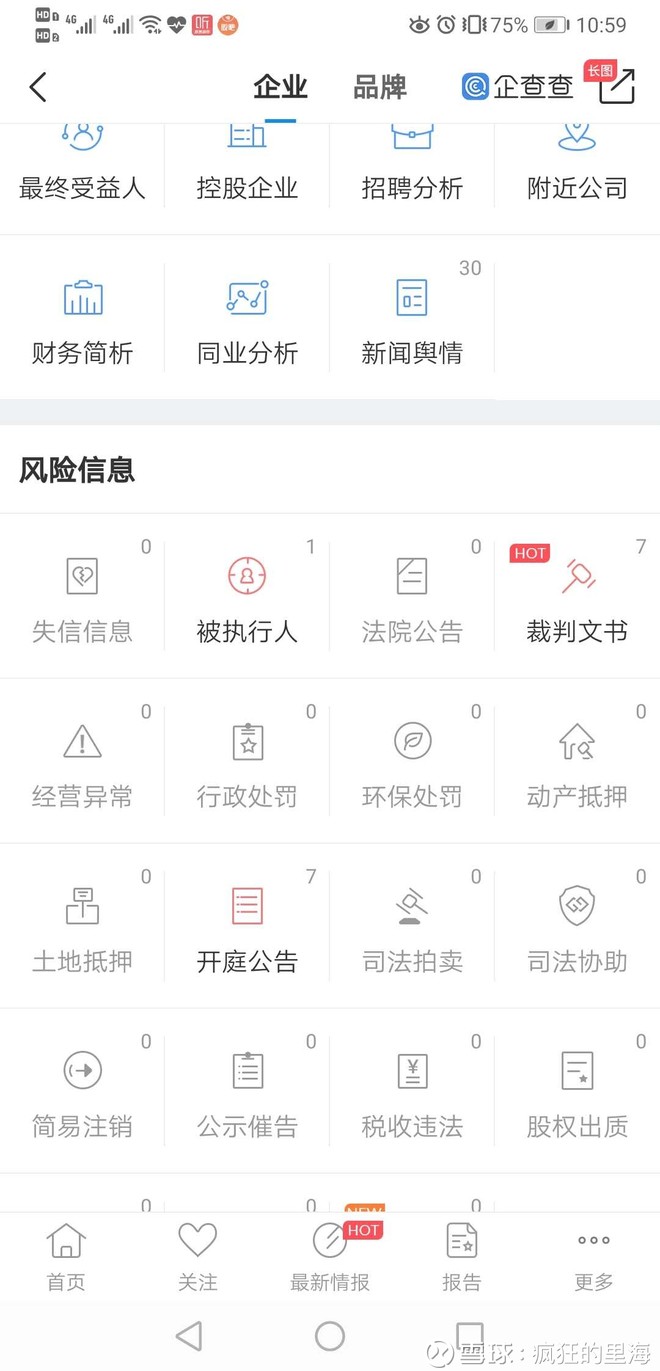Switch to the 品牌 tab
Screen dimensions: 660x1371
tap(380, 87)
